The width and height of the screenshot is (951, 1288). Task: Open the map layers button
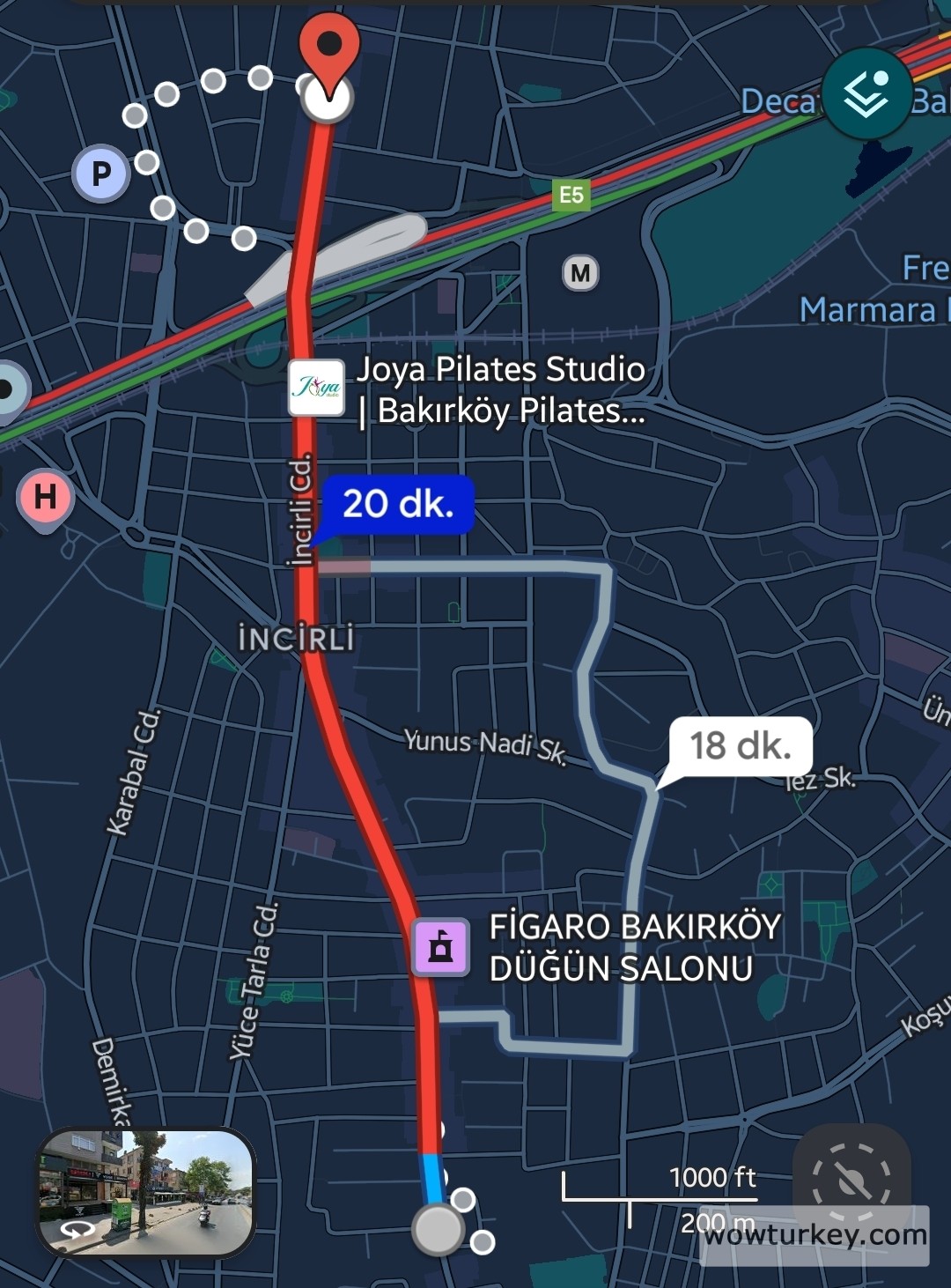click(866, 93)
